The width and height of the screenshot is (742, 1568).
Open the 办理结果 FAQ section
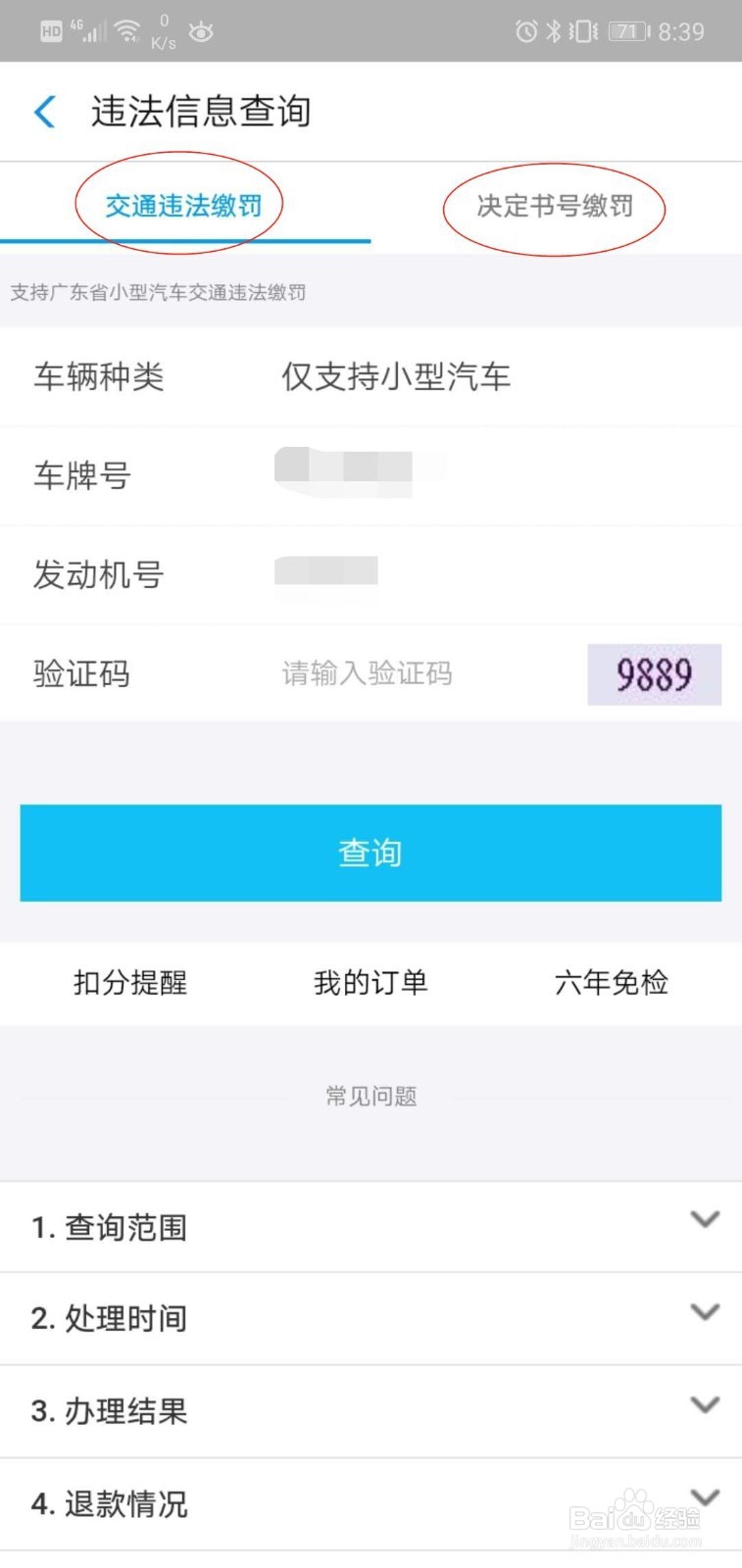[371, 1411]
